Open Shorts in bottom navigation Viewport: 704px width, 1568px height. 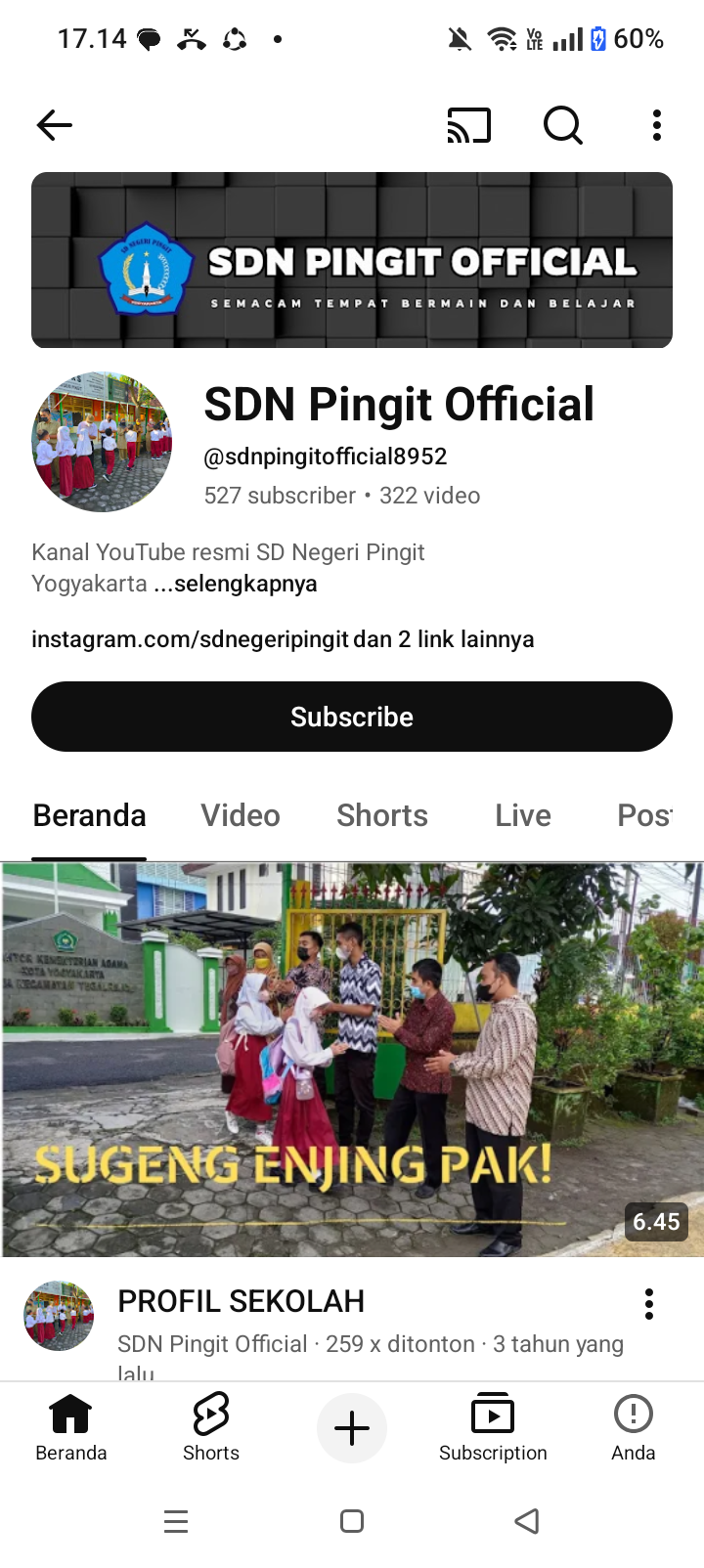tap(211, 1427)
